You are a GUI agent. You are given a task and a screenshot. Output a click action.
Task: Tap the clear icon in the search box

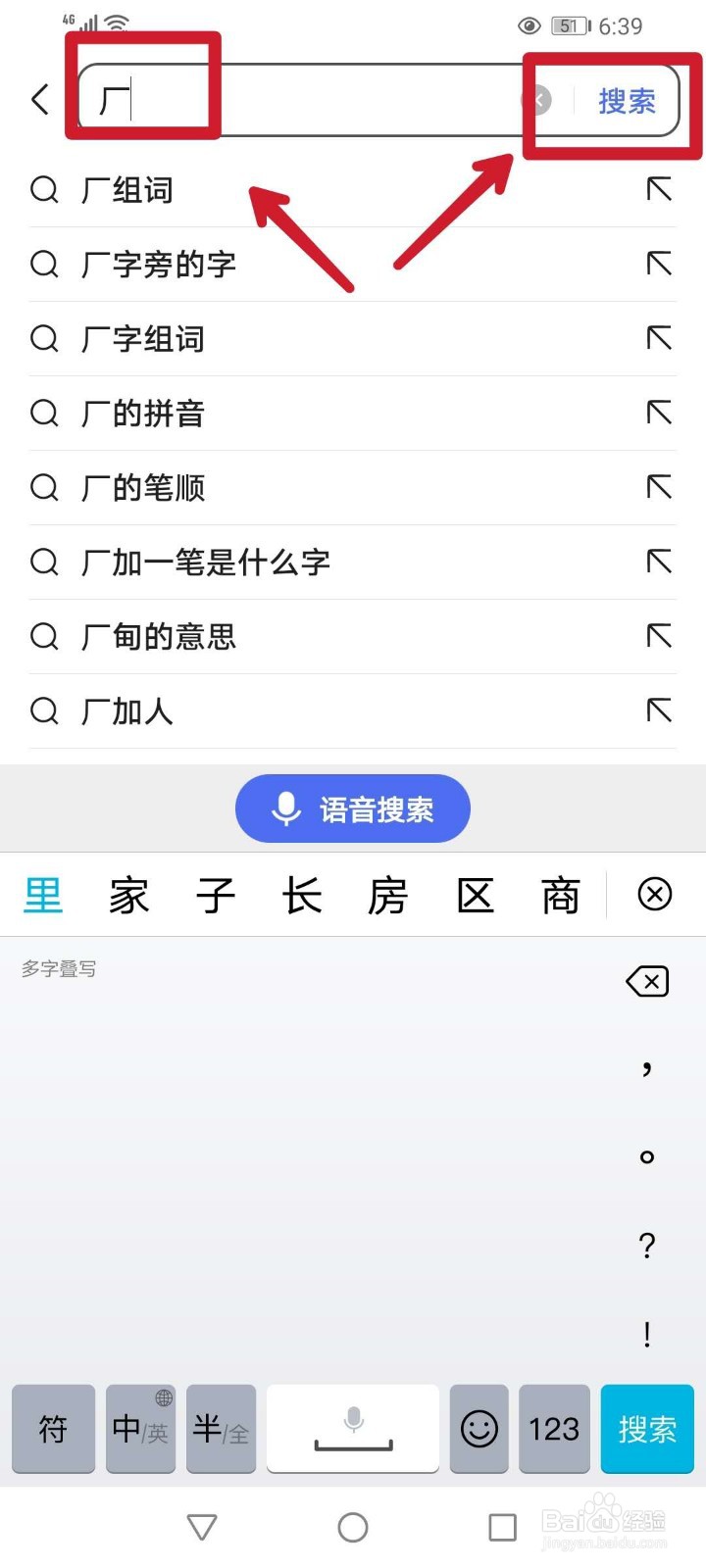click(537, 99)
